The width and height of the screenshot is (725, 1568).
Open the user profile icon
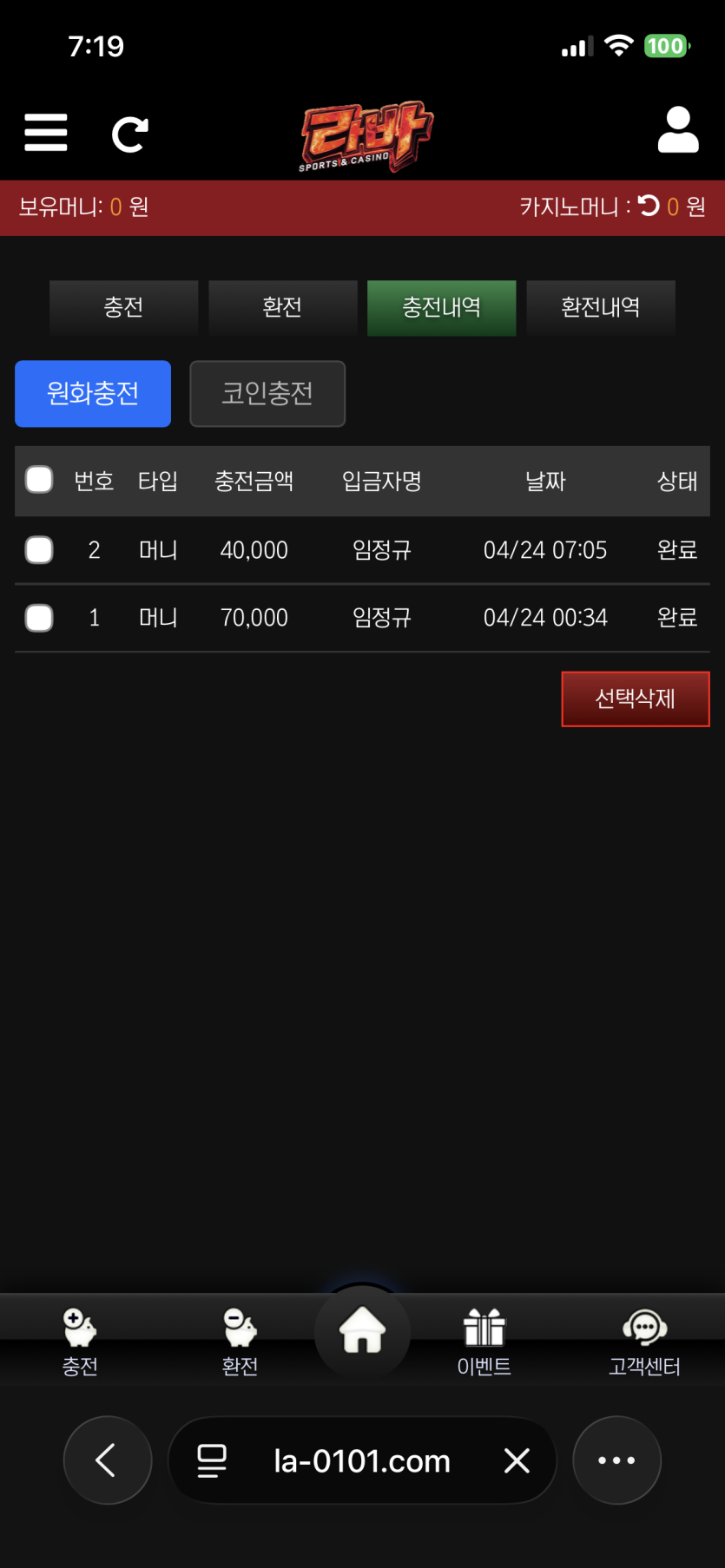tap(677, 131)
